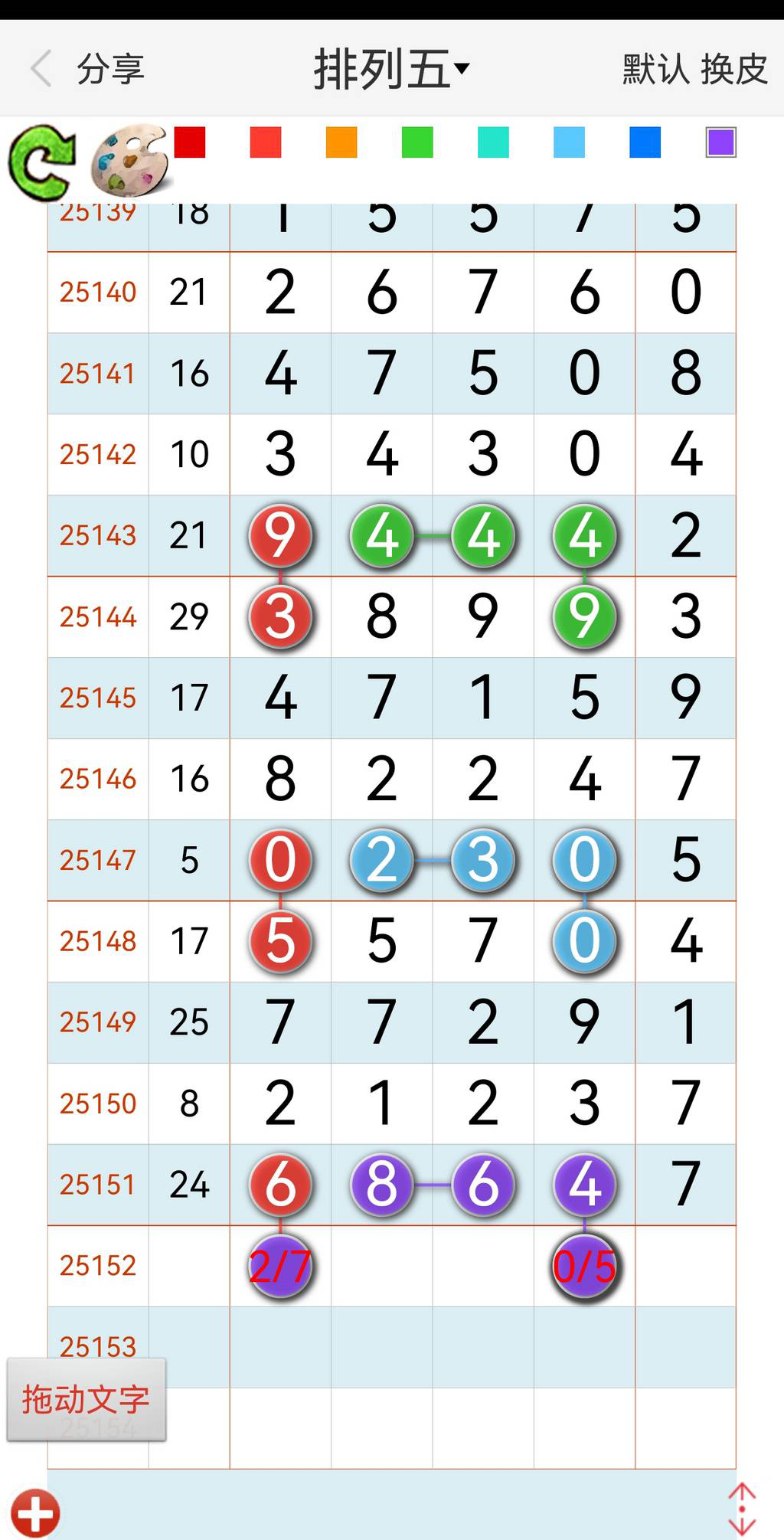Click the 拖动文字 drag text button
The width and height of the screenshot is (784, 1540).
[x=86, y=1398]
